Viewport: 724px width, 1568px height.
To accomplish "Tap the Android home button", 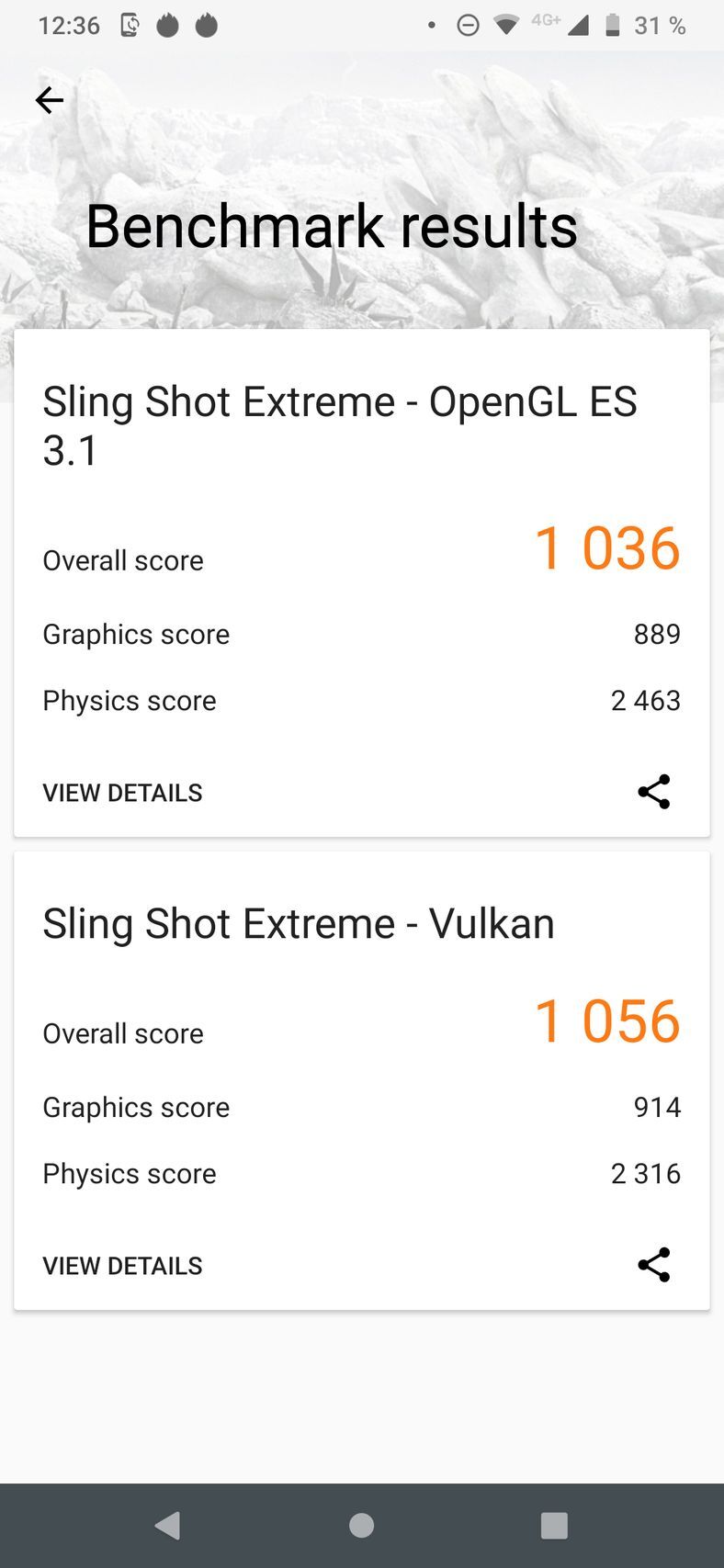I will [361, 1525].
